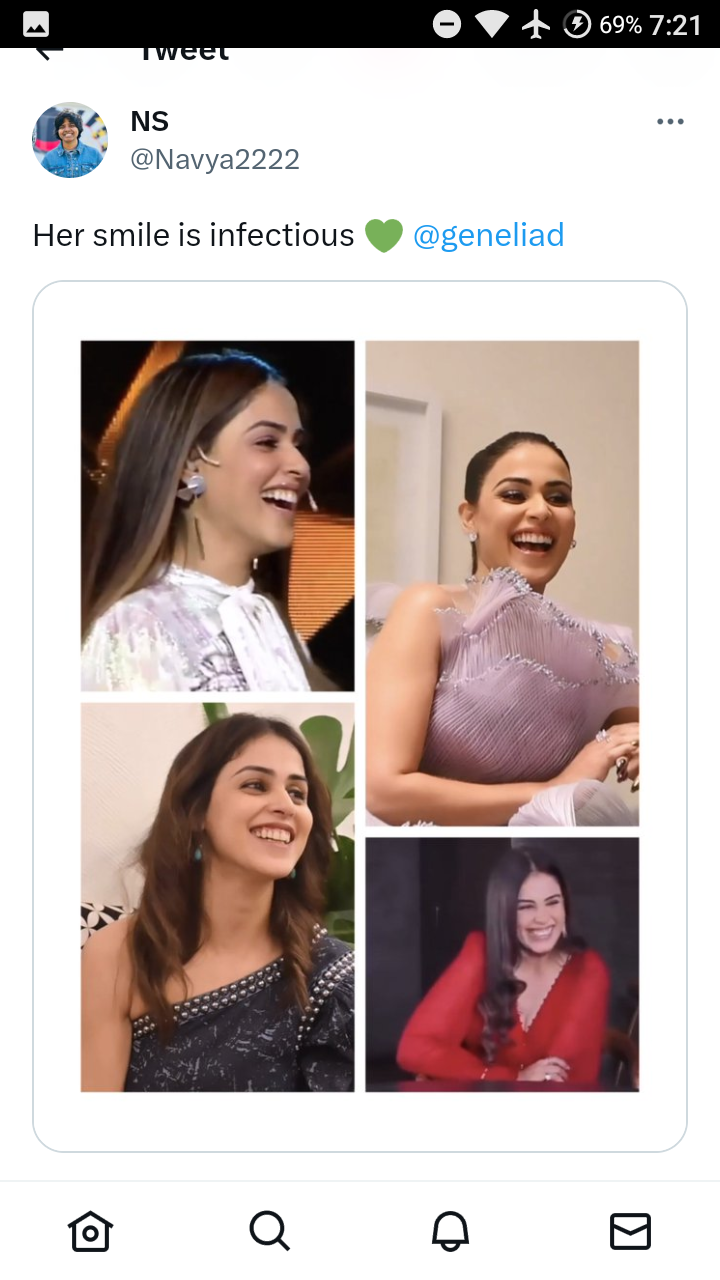
Task: Open the notifications bell tab
Action: [x=450, y=1231]
